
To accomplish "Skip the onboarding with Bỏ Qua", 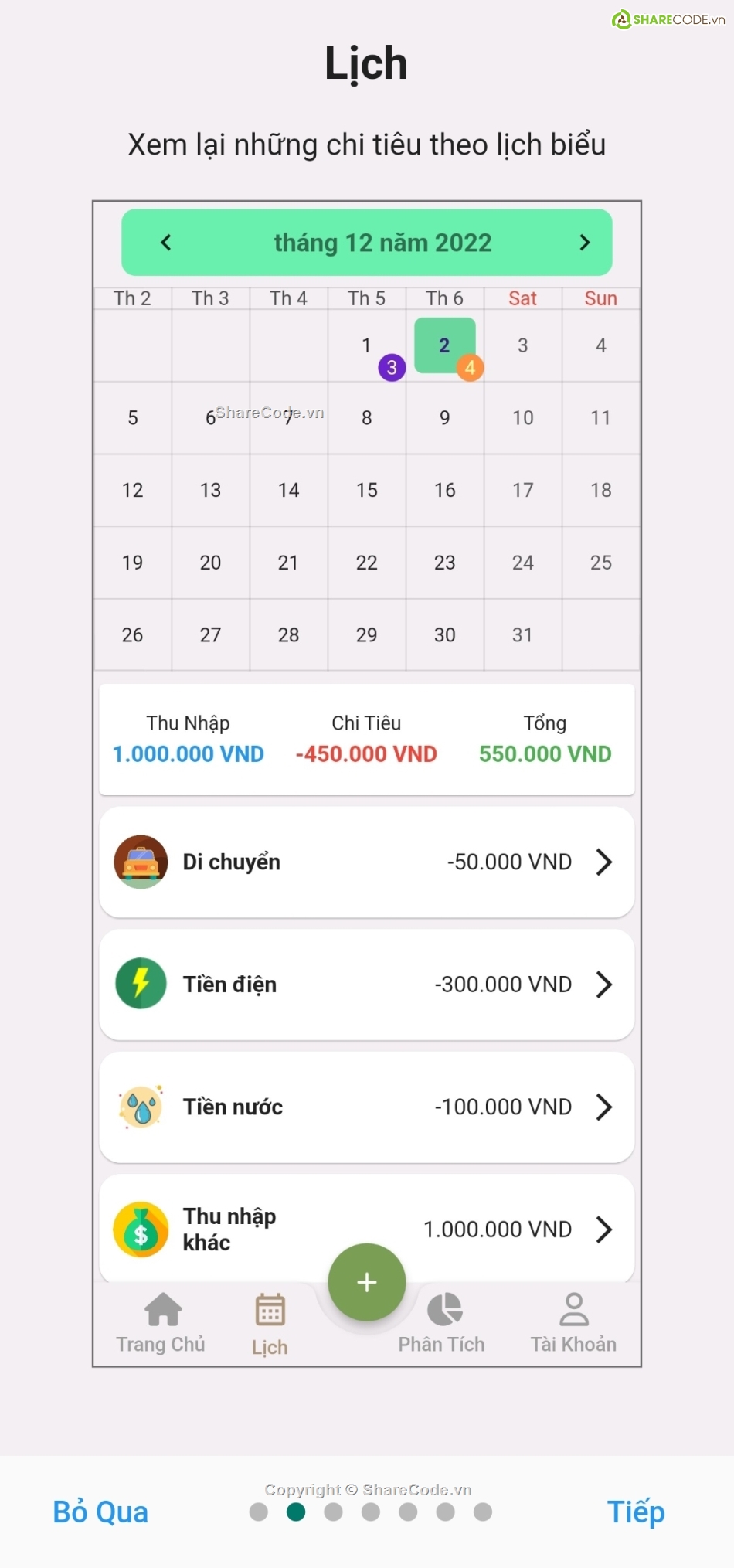I will pos(100,1512).
